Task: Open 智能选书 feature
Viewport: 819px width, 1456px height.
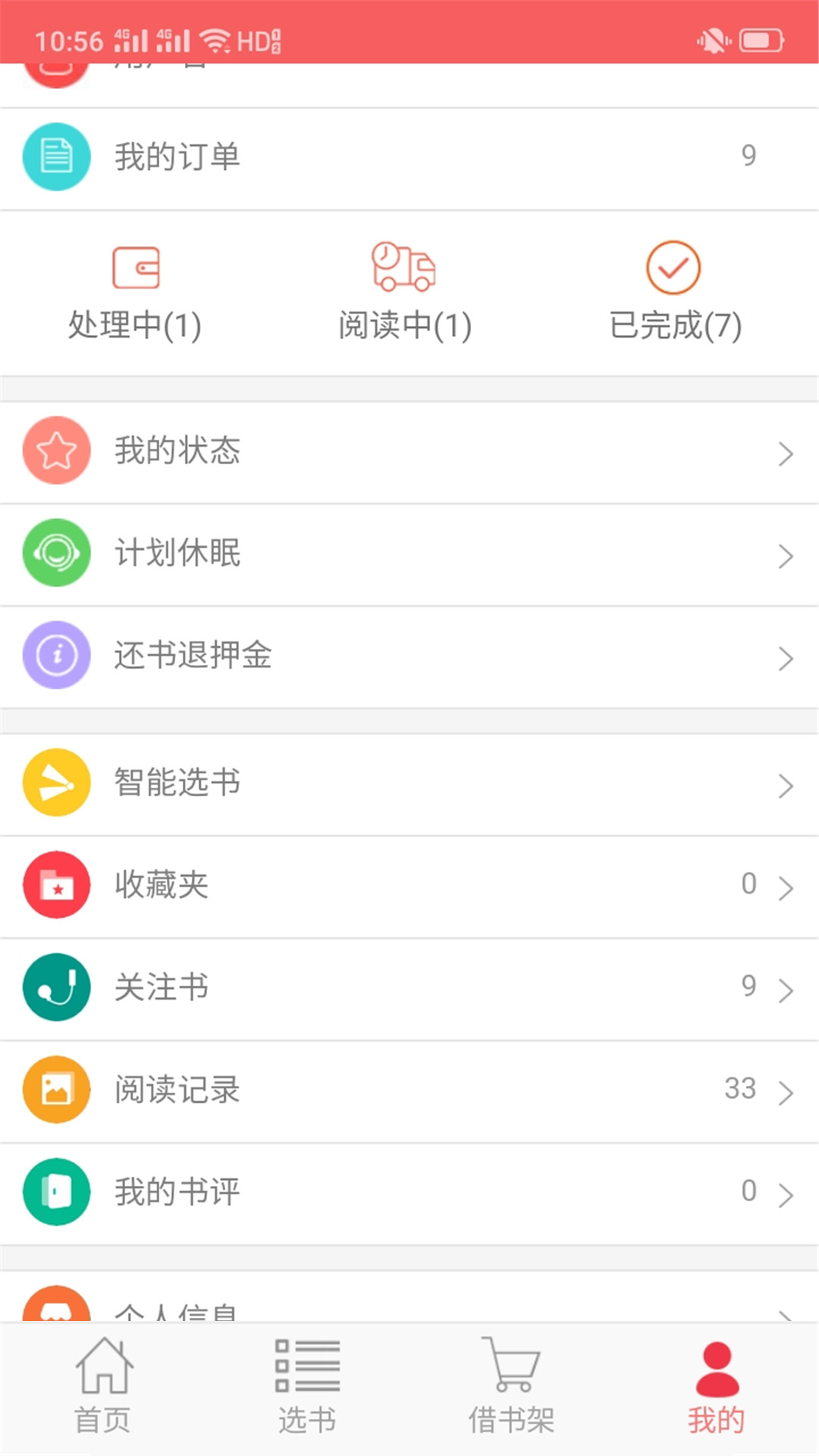Action: pos(409,783)
